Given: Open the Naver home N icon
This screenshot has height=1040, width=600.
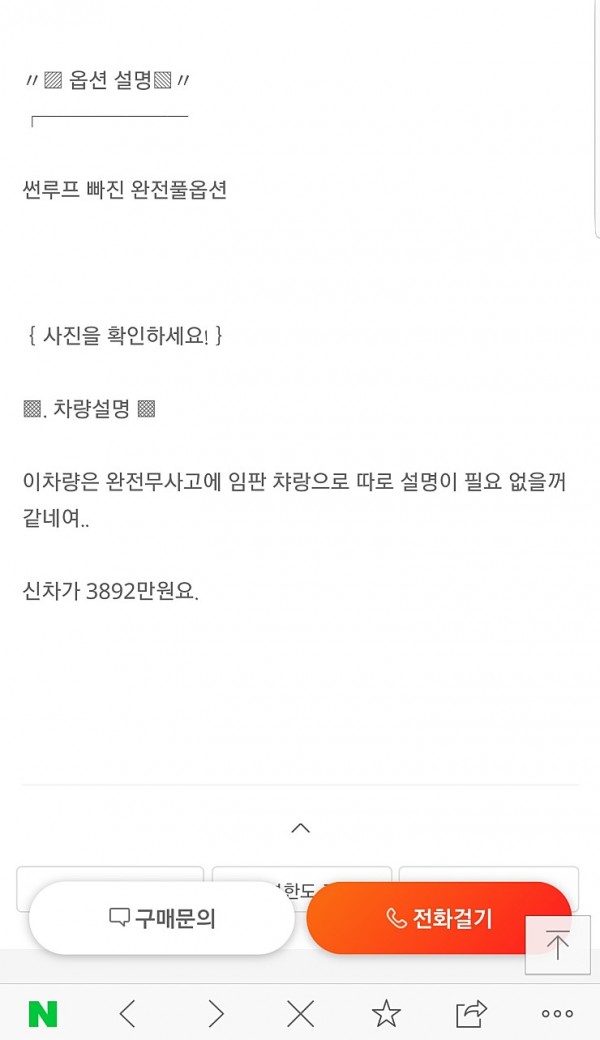Looking at the screenshot, I should 43,1014.
